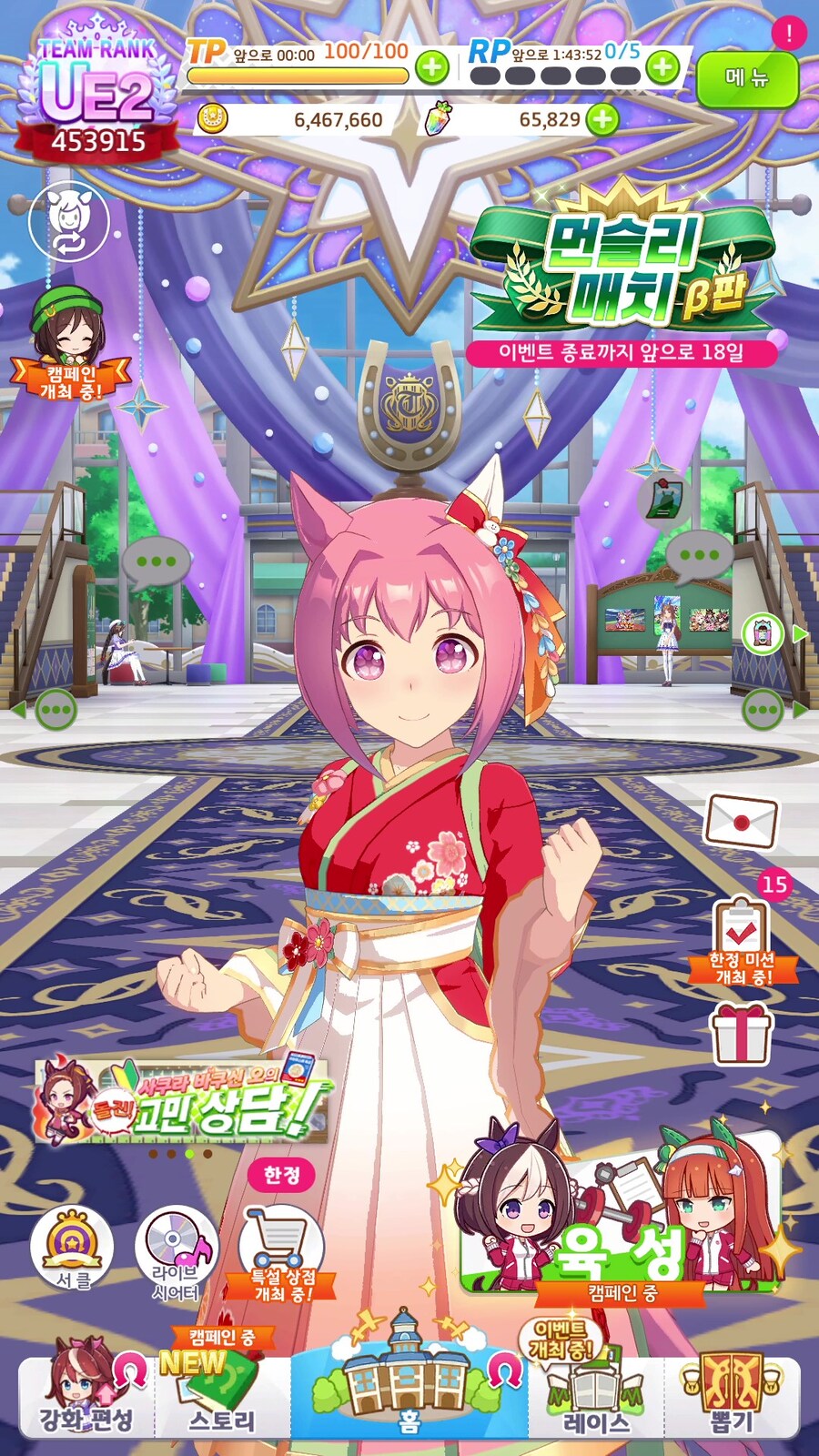
Task: Add RP with the plus button
Action: coord(663,66)
